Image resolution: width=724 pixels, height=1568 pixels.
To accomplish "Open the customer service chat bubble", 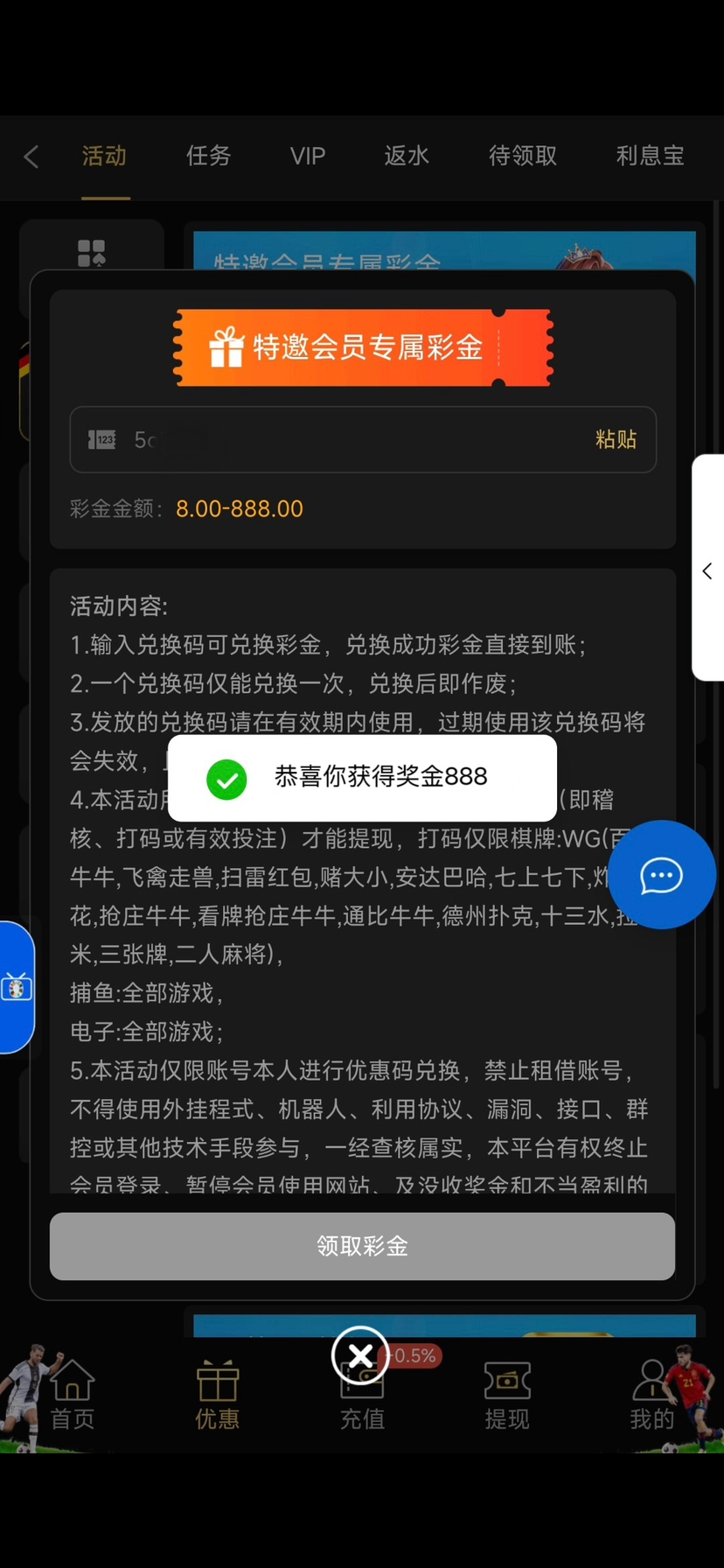I will [x=661, y=875].
